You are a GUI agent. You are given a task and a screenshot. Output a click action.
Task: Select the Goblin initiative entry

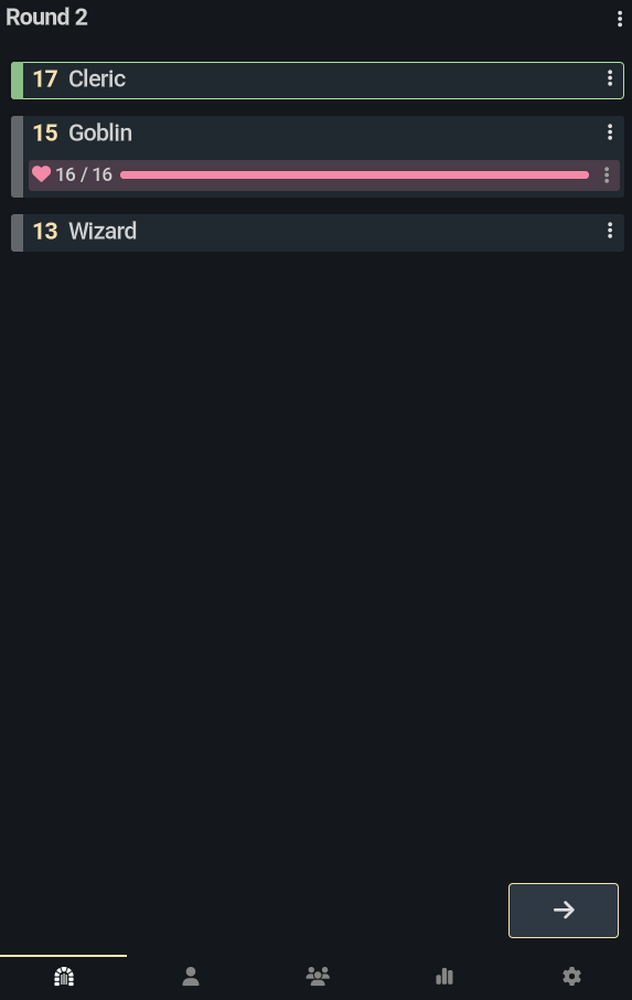[300, 134]
